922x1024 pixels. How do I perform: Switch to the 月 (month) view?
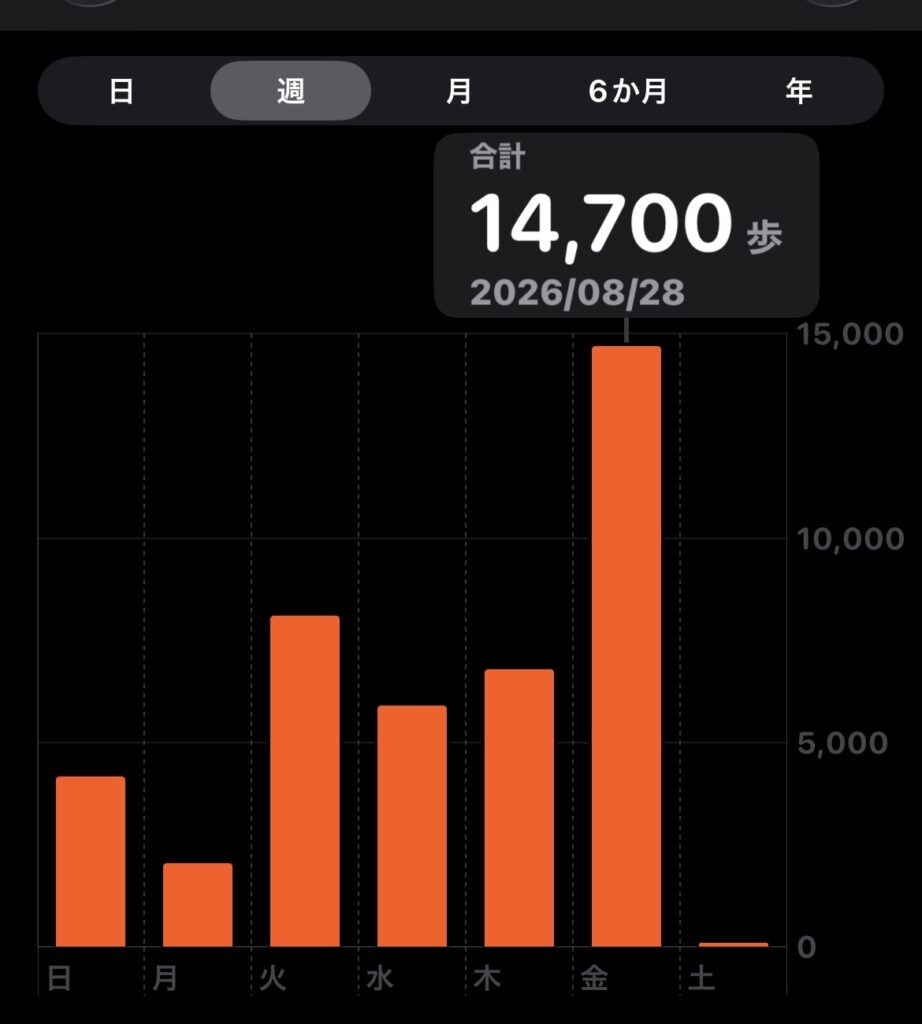tap(459, 91)
